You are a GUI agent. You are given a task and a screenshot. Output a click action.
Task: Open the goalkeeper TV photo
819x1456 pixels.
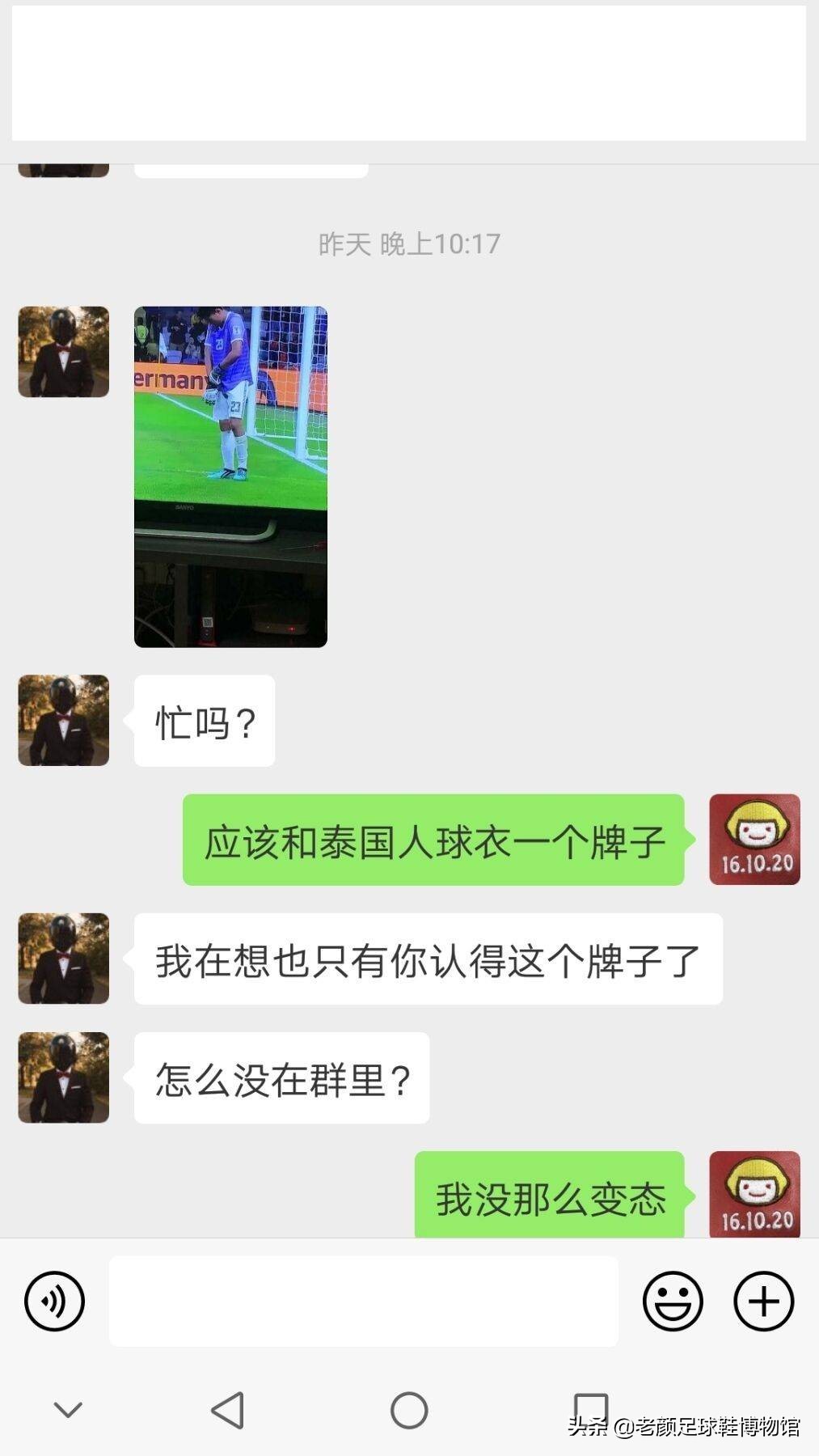point(230,477)
